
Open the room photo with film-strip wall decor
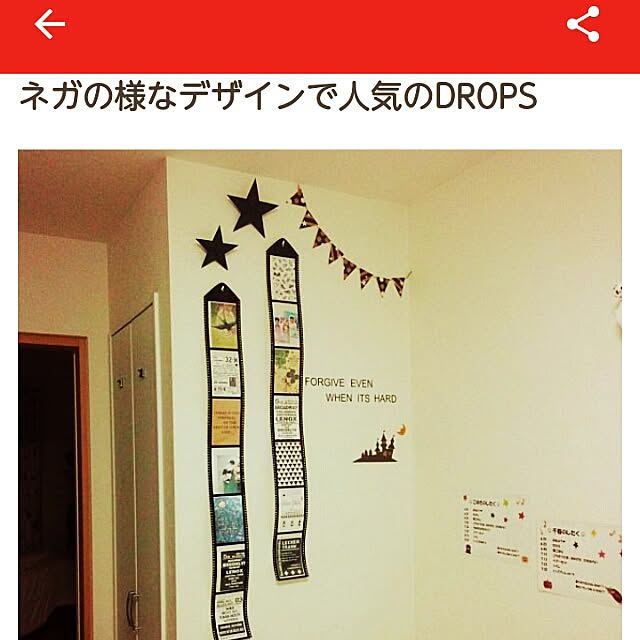(320, 395)
